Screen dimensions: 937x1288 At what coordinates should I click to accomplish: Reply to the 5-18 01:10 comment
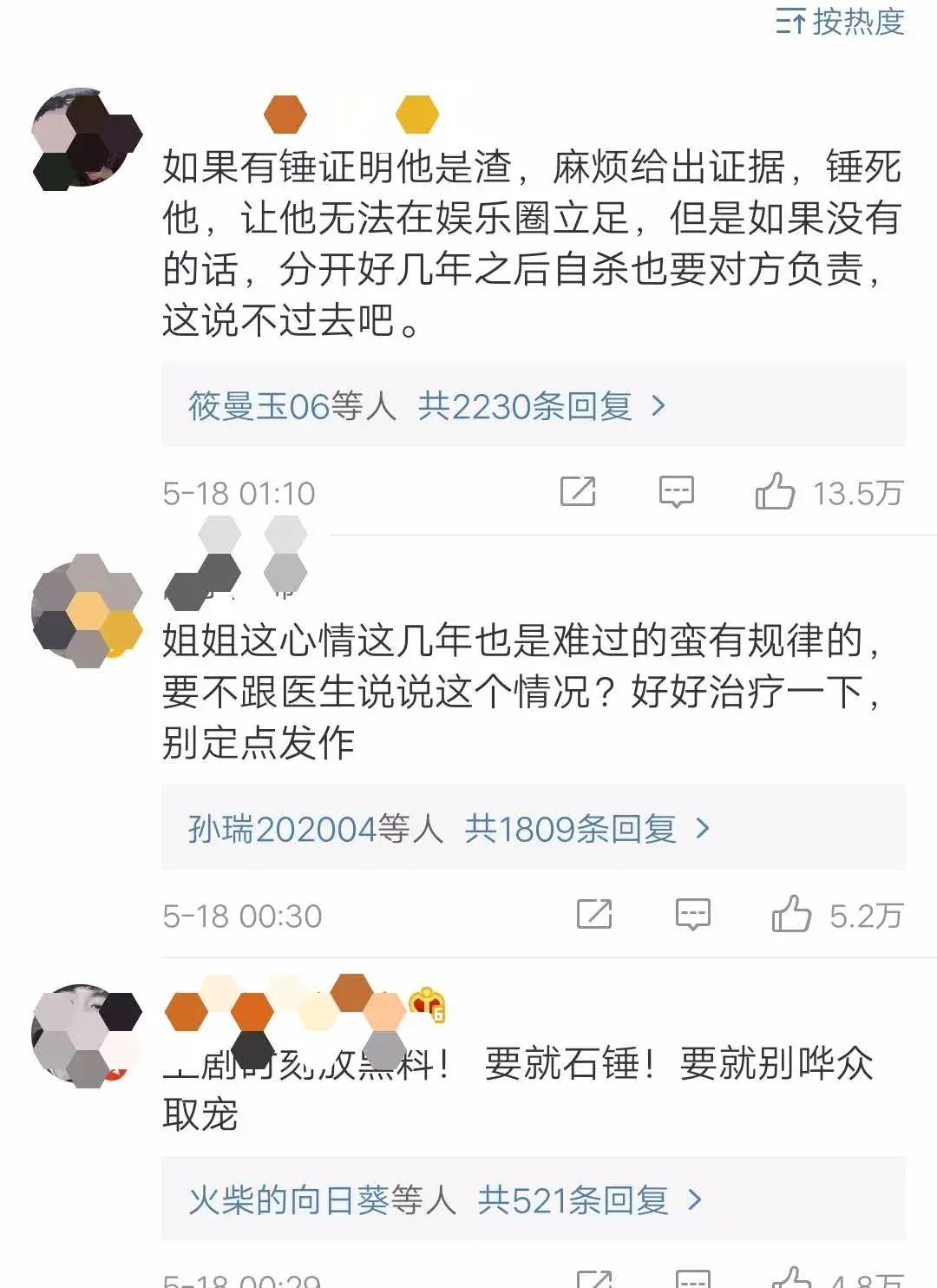coord(676,492)
